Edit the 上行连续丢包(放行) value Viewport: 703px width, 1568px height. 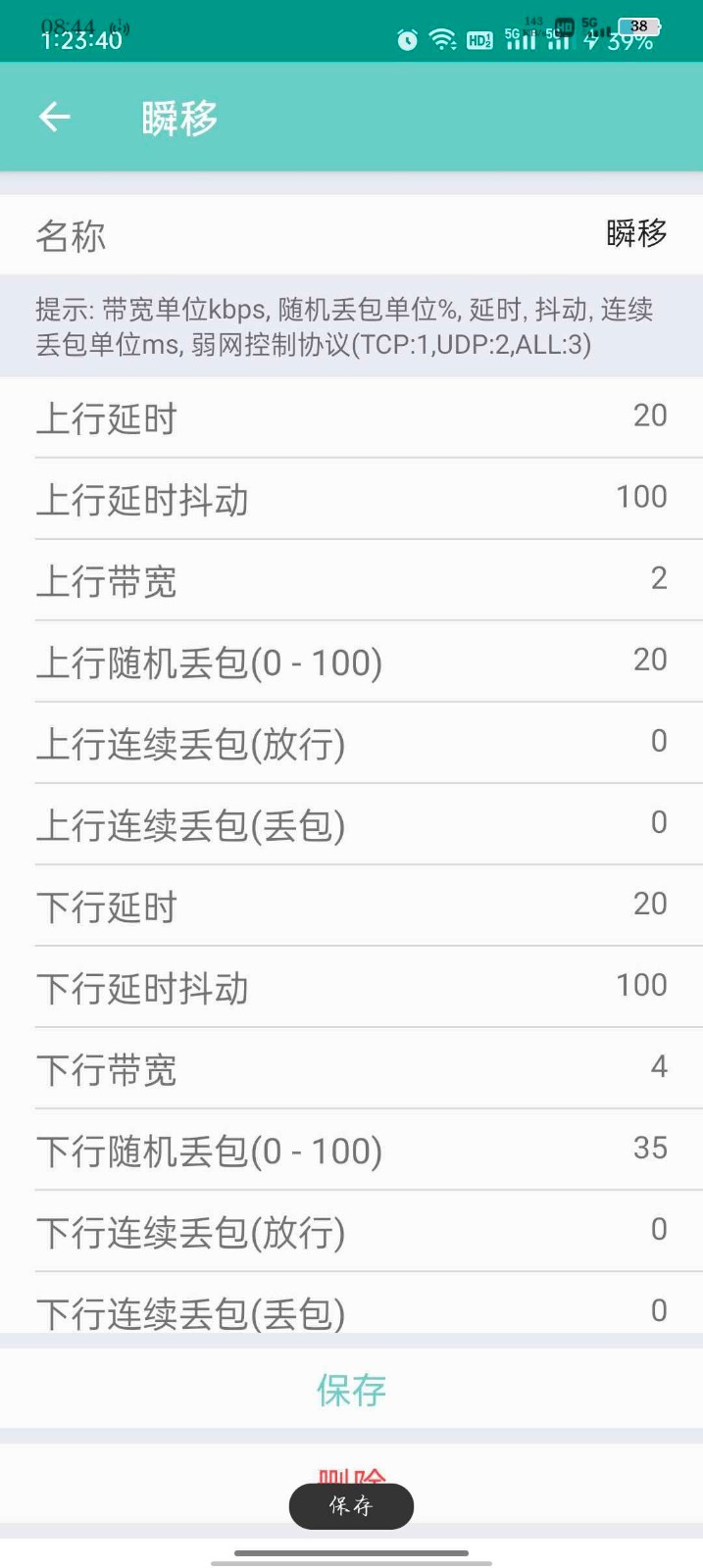658,741
